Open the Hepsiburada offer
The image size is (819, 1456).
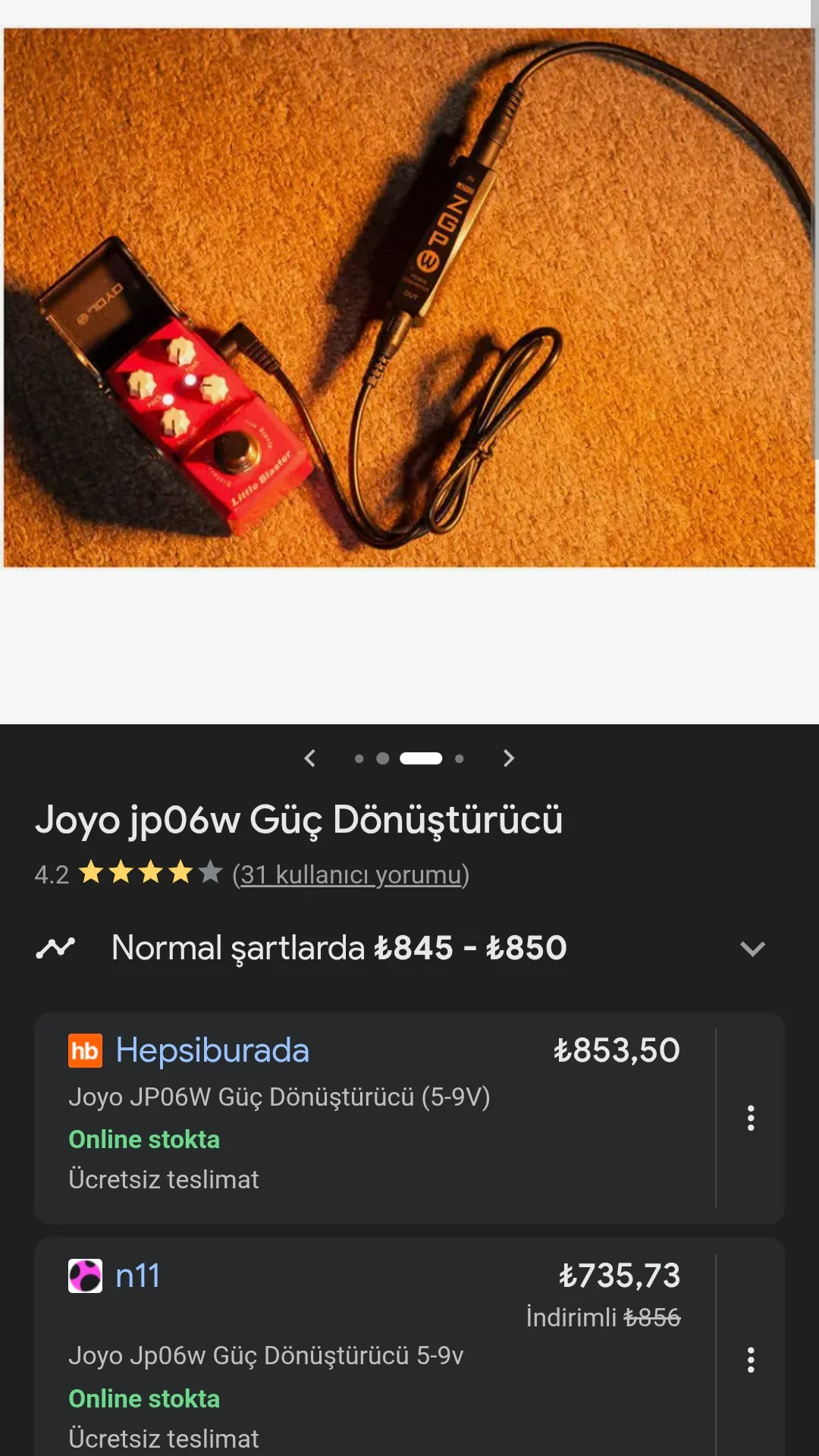212,1051
